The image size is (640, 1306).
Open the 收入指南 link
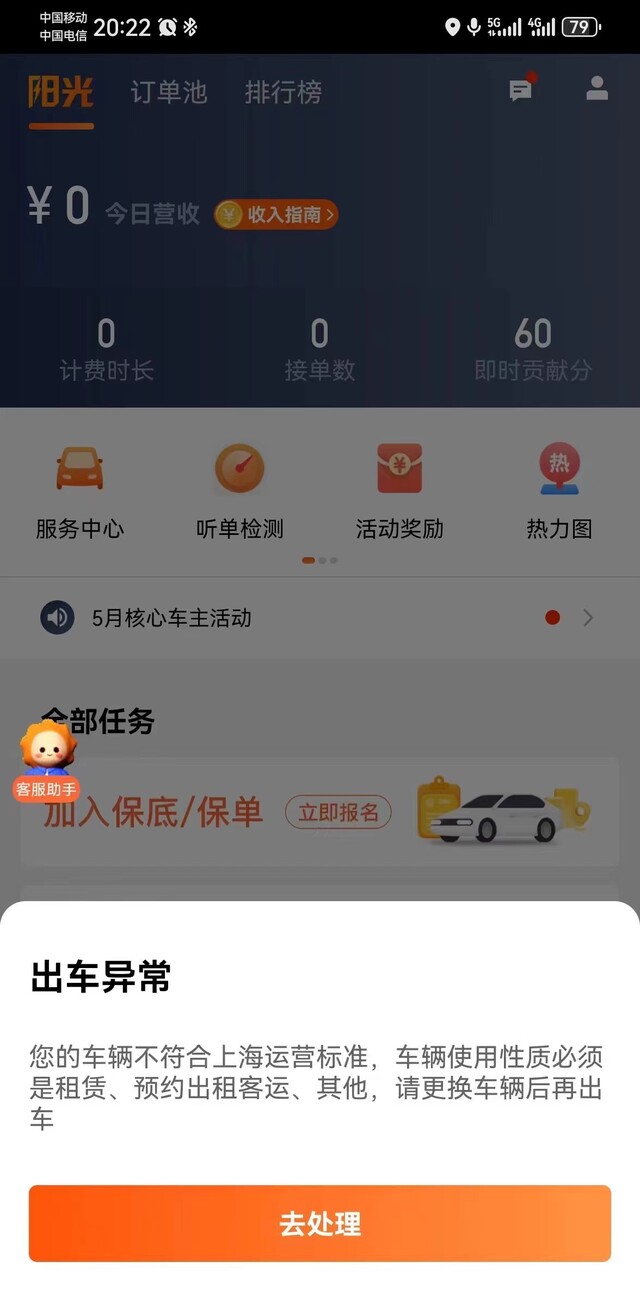pyautogui.click(x=276, y=214)
